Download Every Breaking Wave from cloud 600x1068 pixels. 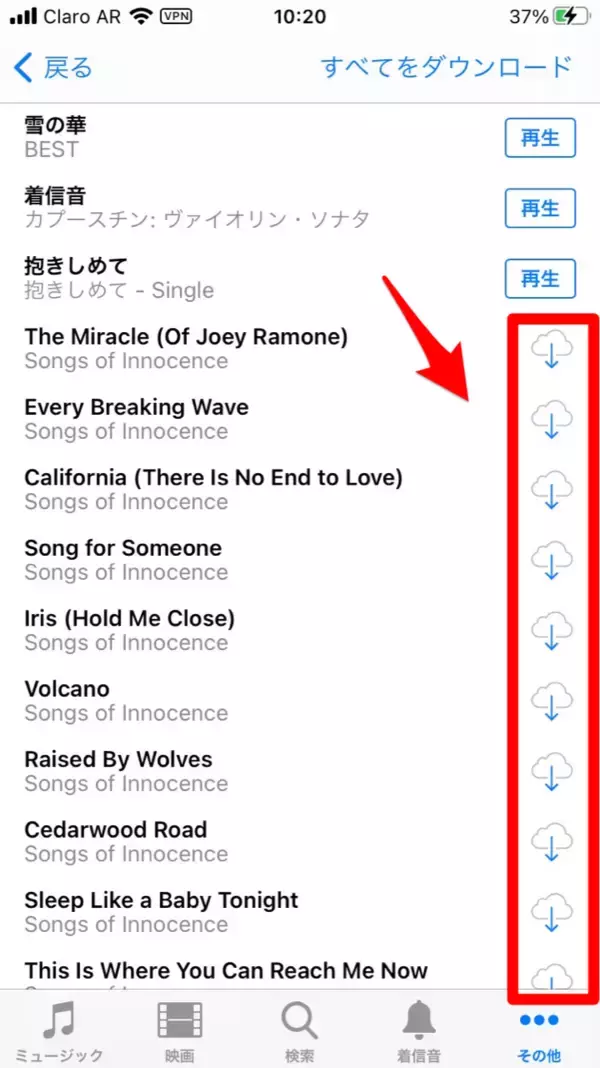(551, 421)
